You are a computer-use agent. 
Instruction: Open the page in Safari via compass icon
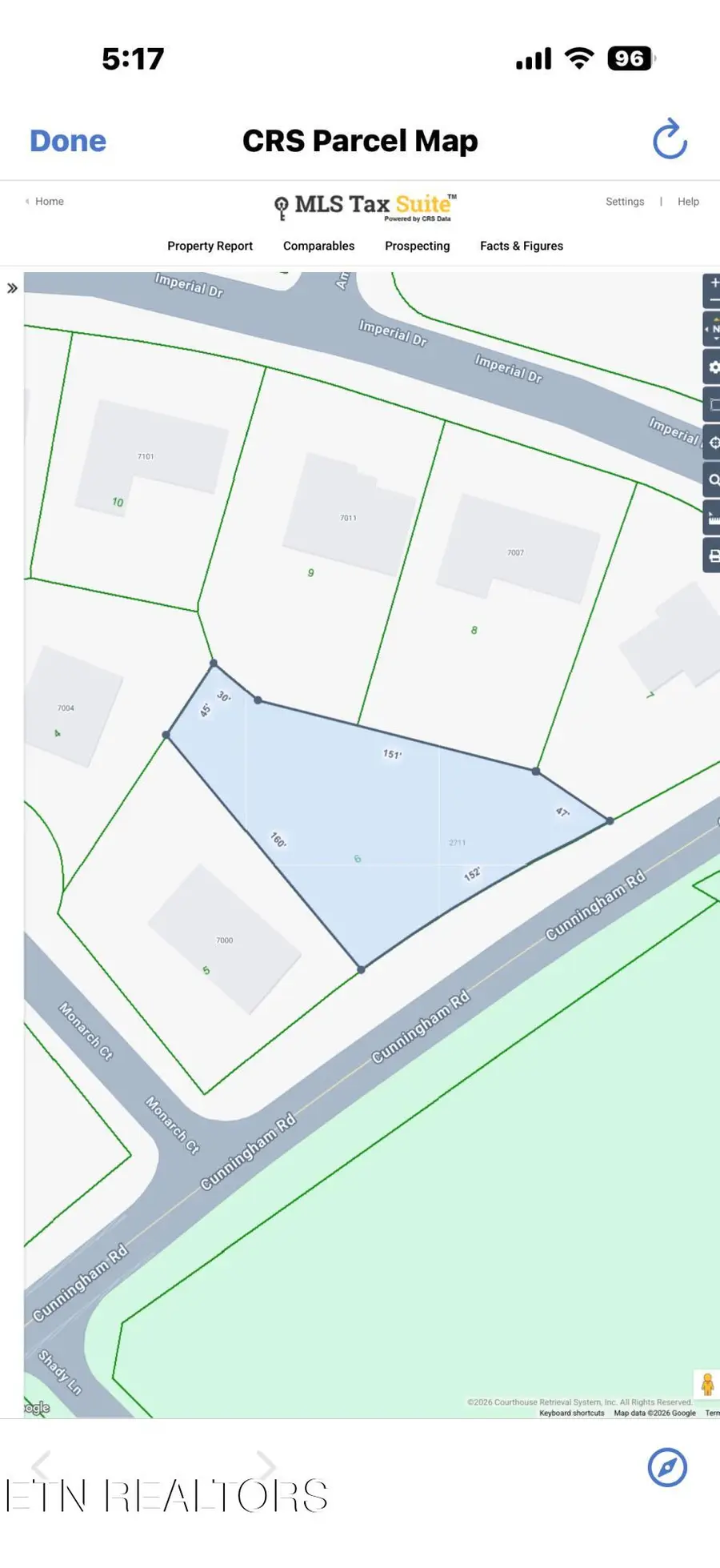(667, 1467)
